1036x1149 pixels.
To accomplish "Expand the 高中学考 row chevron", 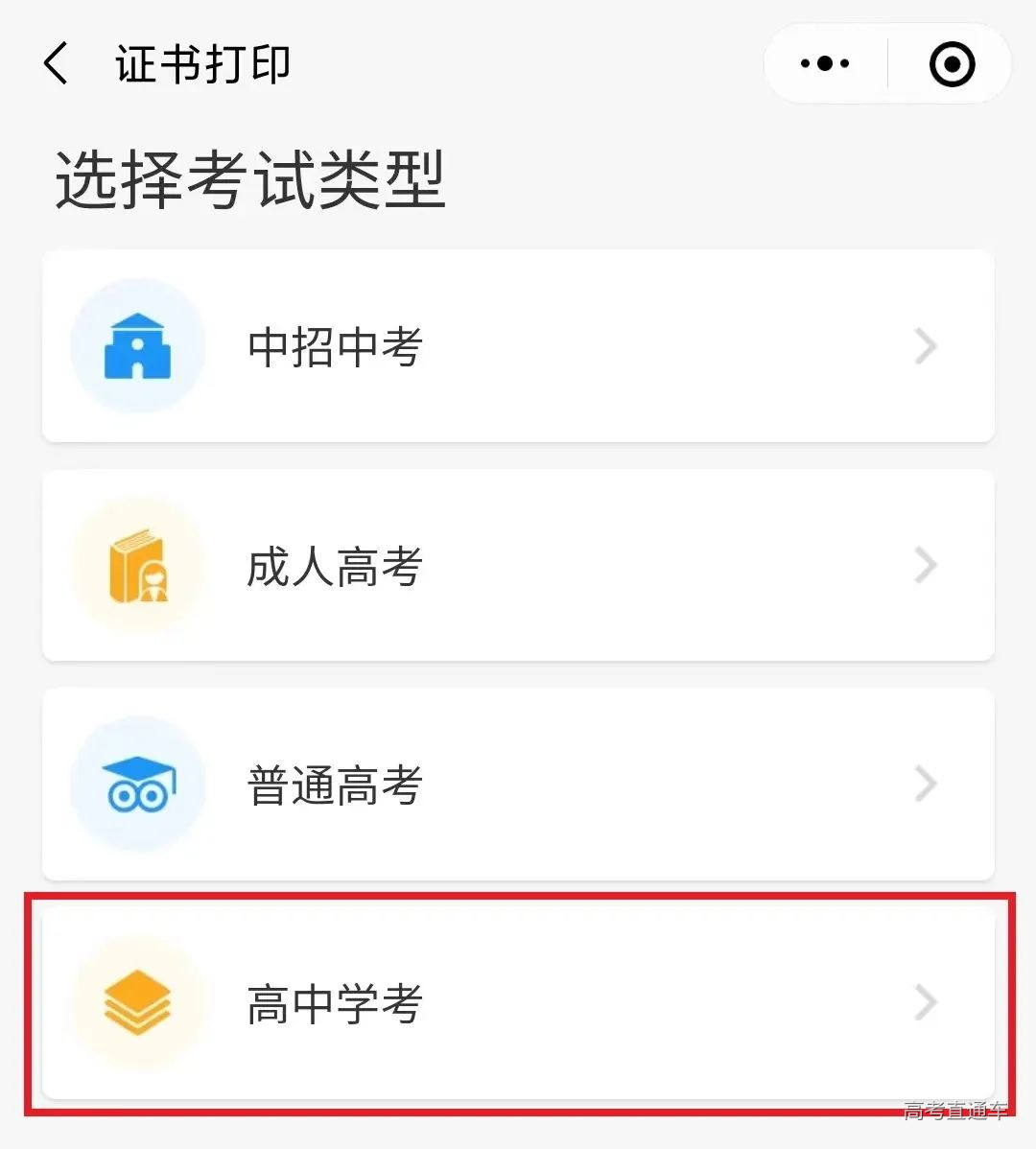I will pos(924,1002).
